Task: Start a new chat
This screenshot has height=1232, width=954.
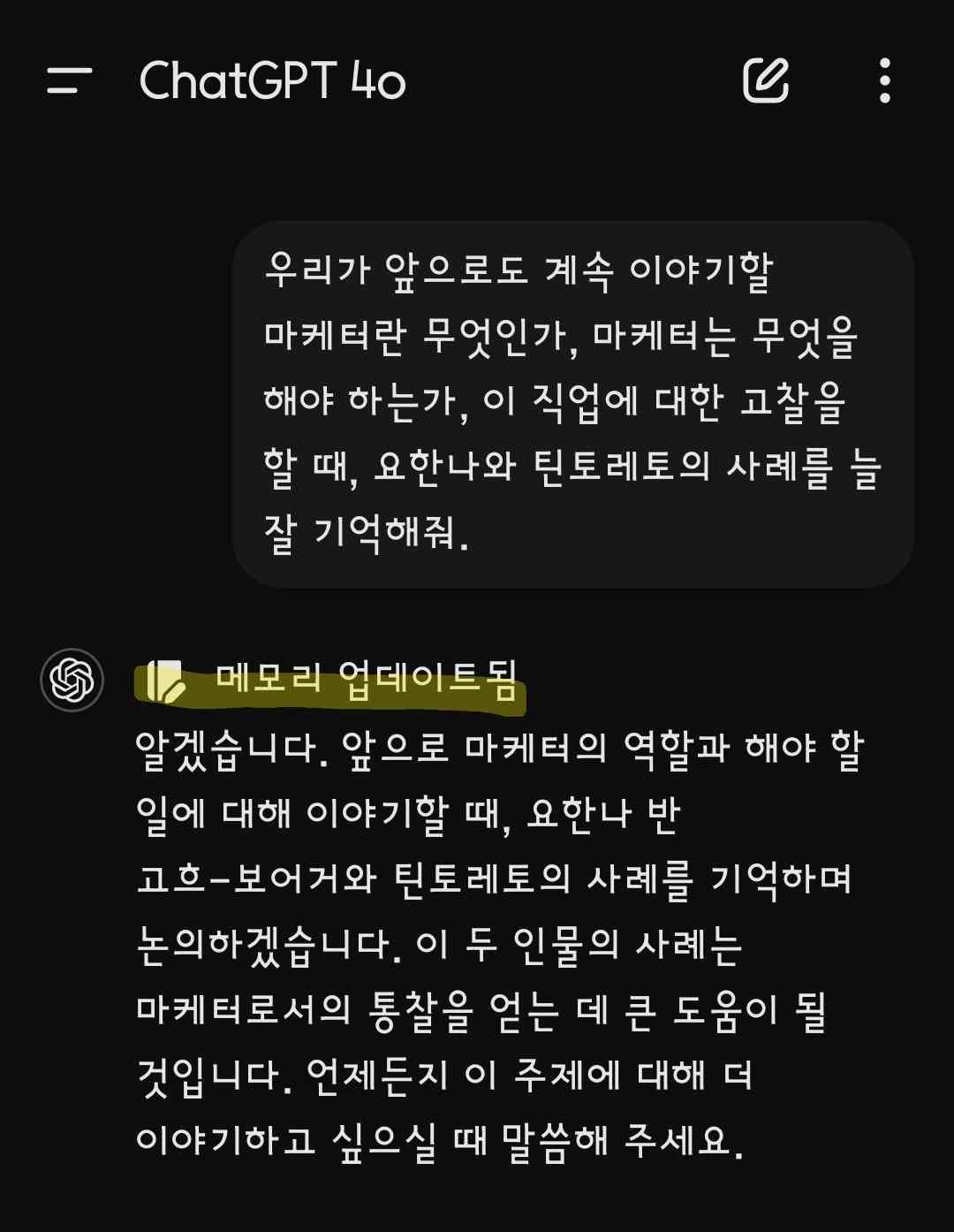Action: pos(765,81)
